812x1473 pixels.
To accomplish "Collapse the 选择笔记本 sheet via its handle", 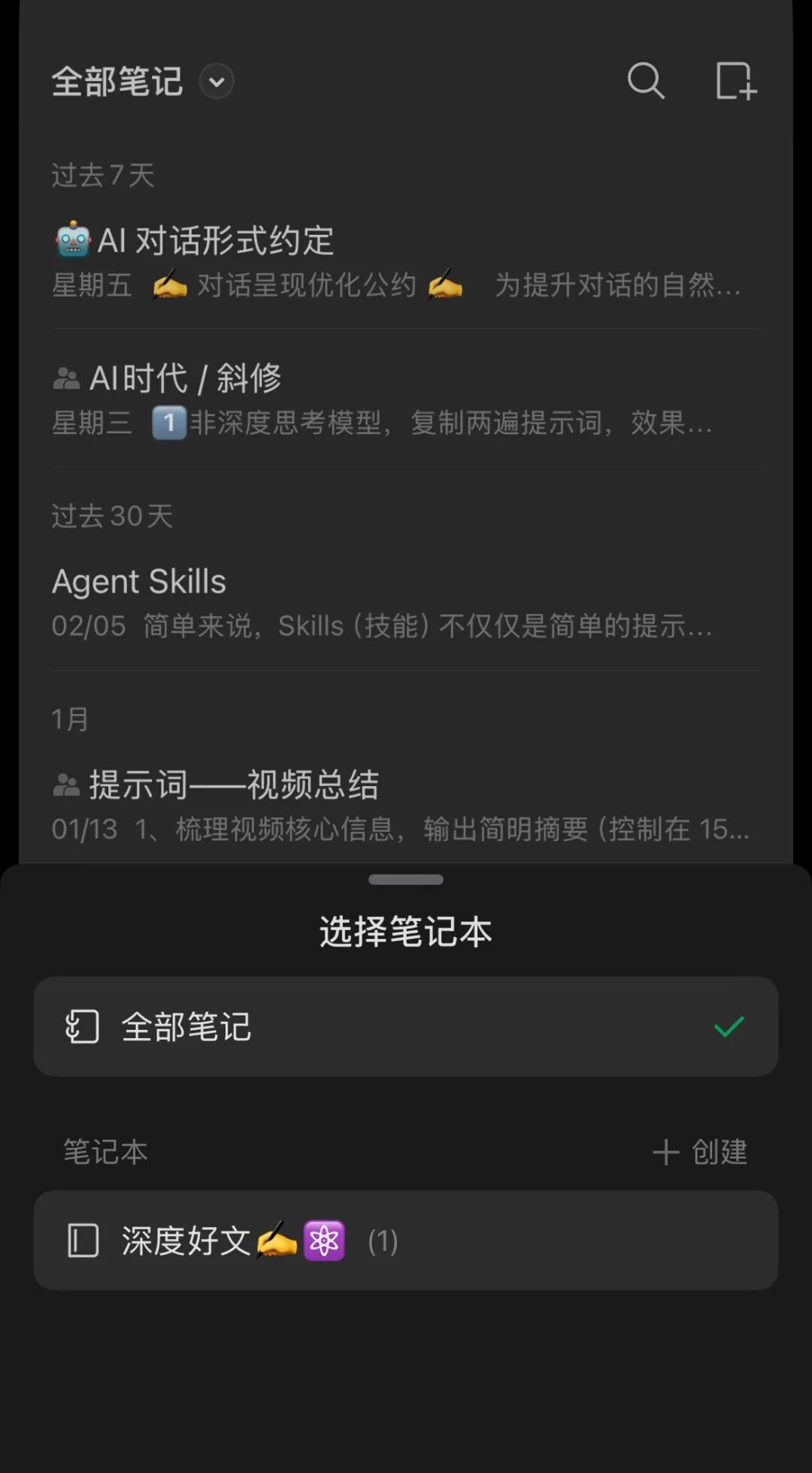I will click(406, 879).
